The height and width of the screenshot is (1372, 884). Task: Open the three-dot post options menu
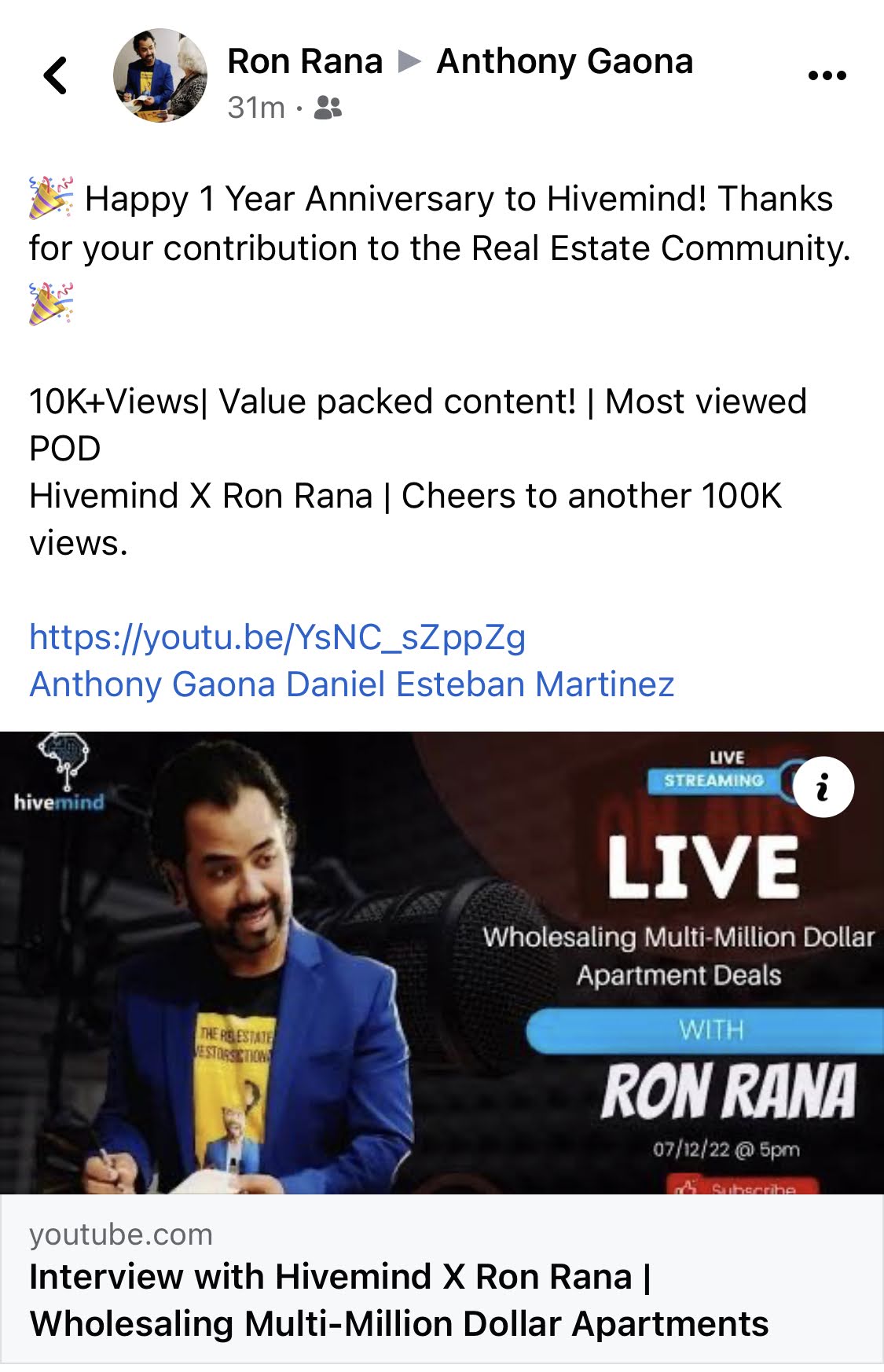827,75
